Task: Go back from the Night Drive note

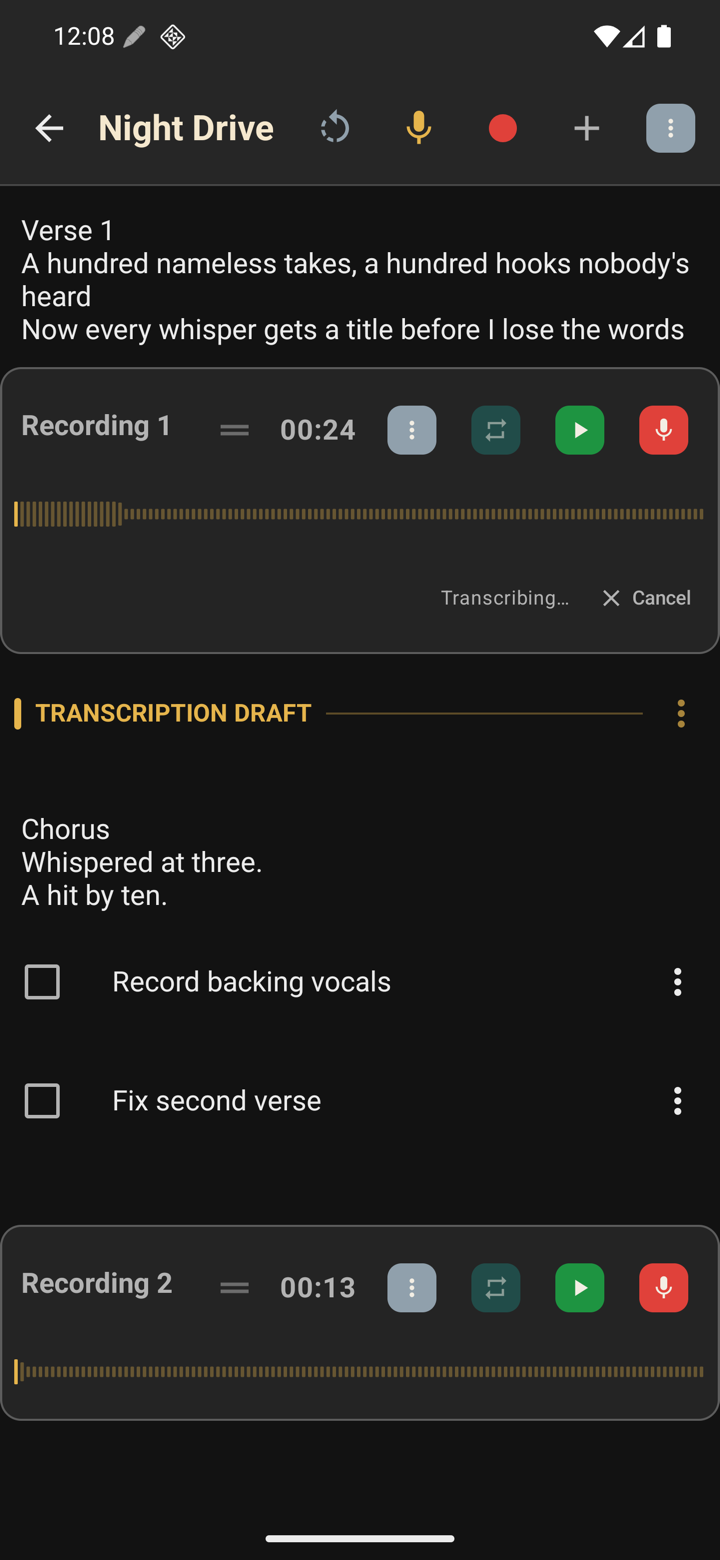Action: click(49, 128)
